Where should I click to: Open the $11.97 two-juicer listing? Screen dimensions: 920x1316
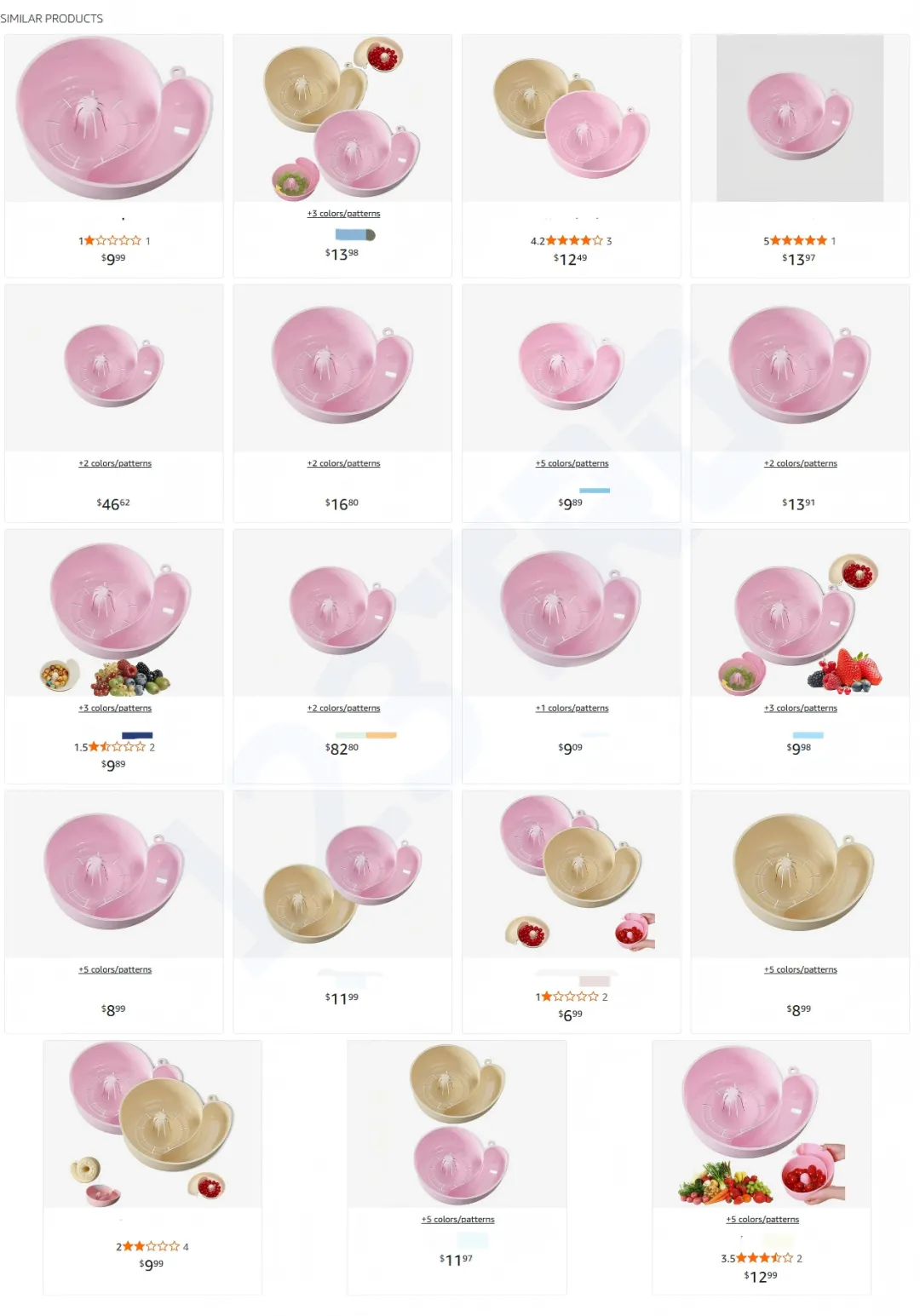(457, 1123)
